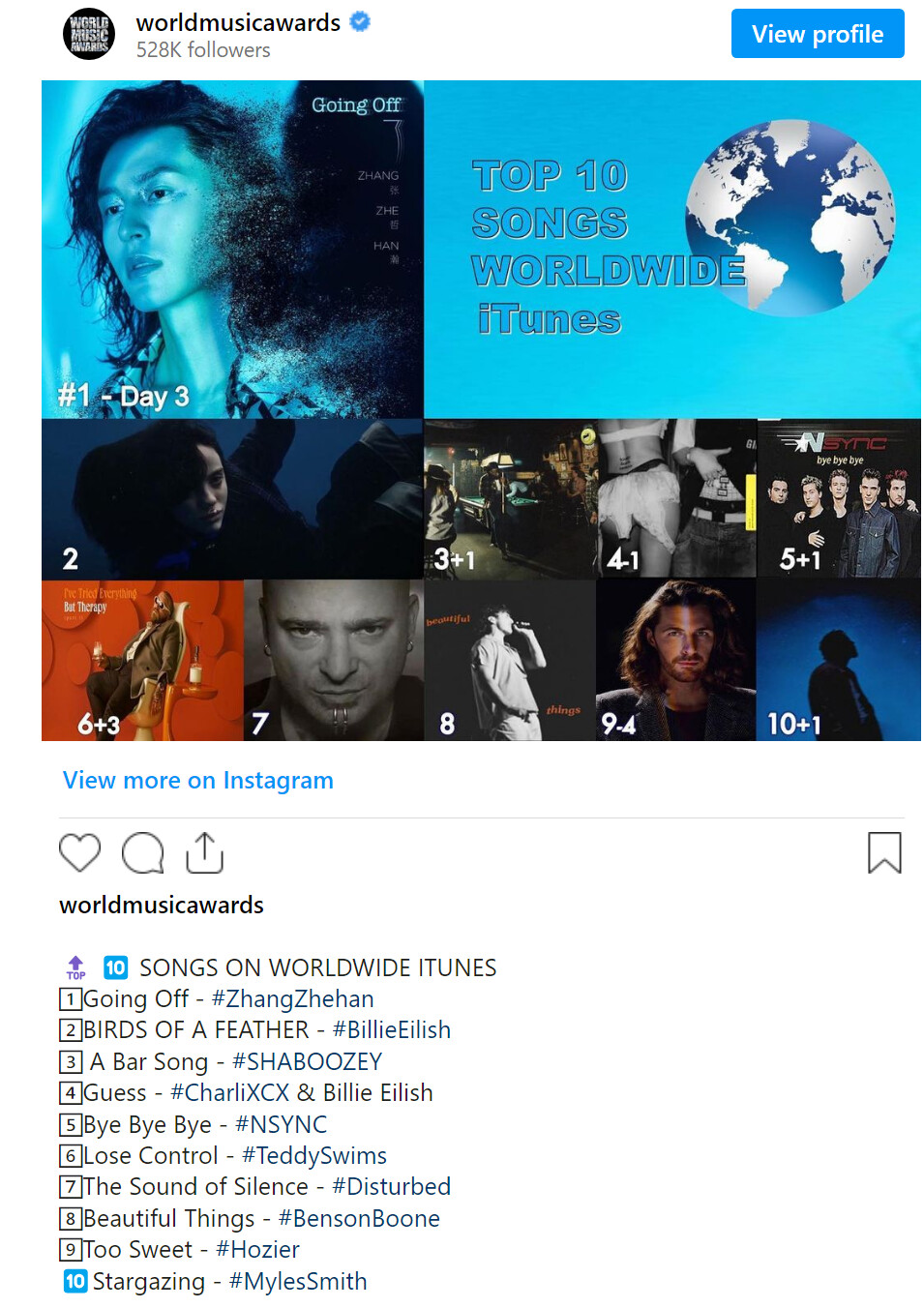
Task: Open the #MylesSmith hashtag
Action: pos(298,1281)
